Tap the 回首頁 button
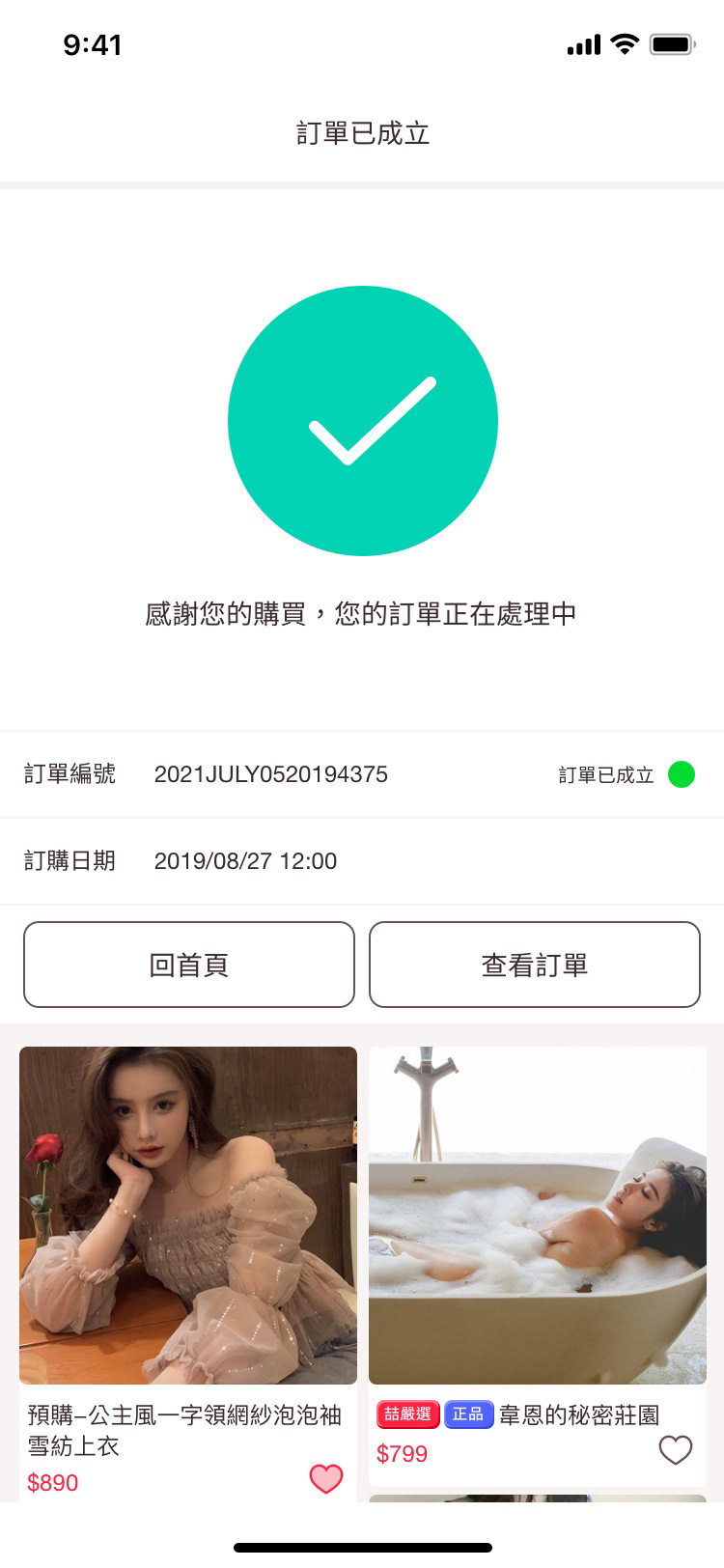724x1568 pixels. pyautogui.click(x=189, y=965)
